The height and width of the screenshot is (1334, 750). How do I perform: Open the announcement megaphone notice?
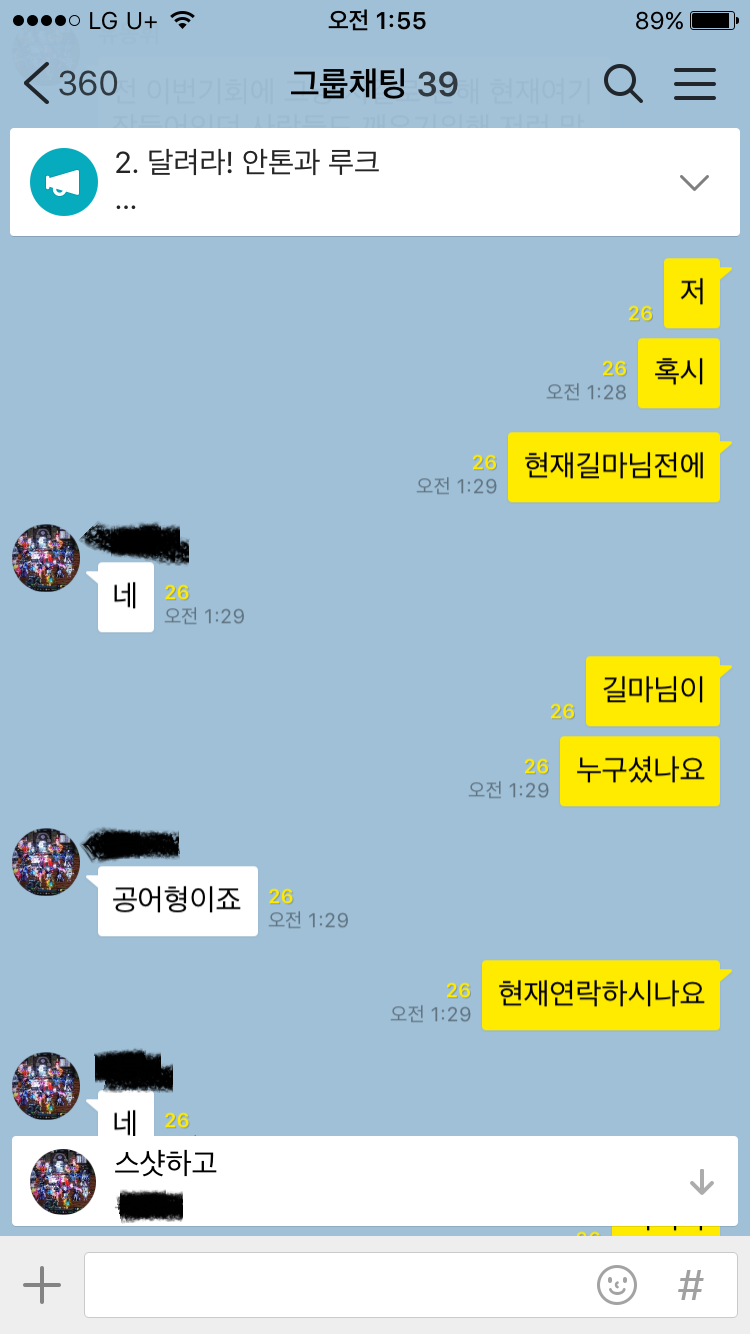(x=64, y=182)
